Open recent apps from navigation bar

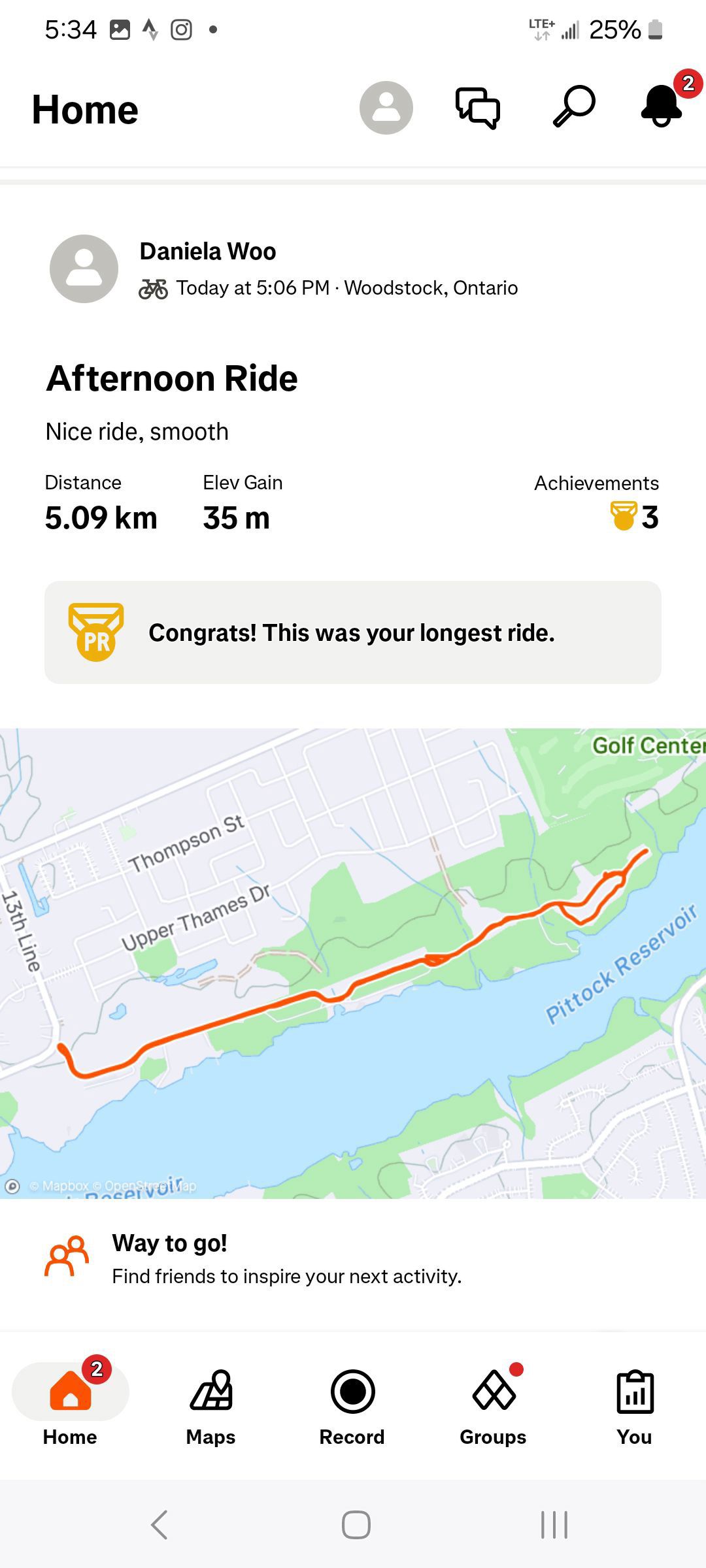click(x=554, y=1525)
